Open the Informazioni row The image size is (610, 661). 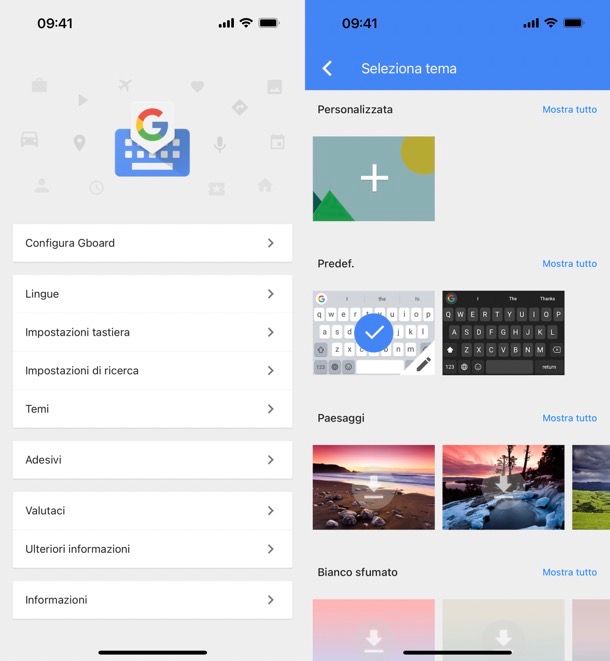pos(152,600)
